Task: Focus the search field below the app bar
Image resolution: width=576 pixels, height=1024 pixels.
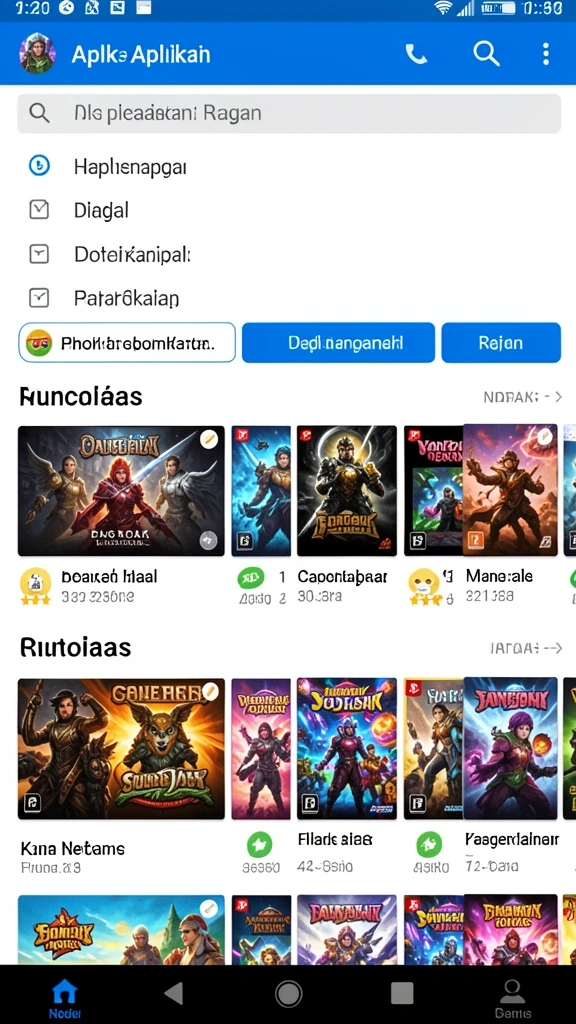Action: [x=289, y=114]
